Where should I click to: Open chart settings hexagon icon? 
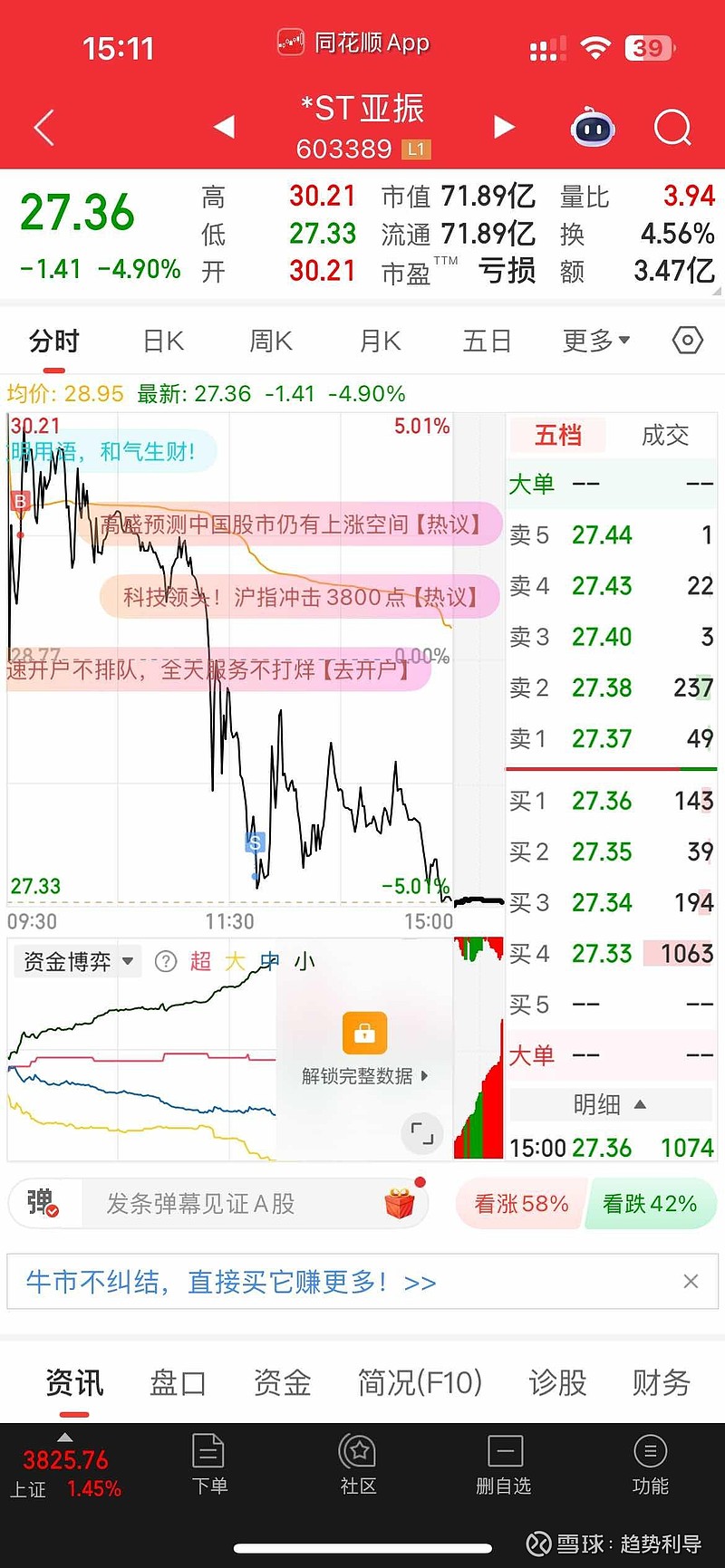688,341
